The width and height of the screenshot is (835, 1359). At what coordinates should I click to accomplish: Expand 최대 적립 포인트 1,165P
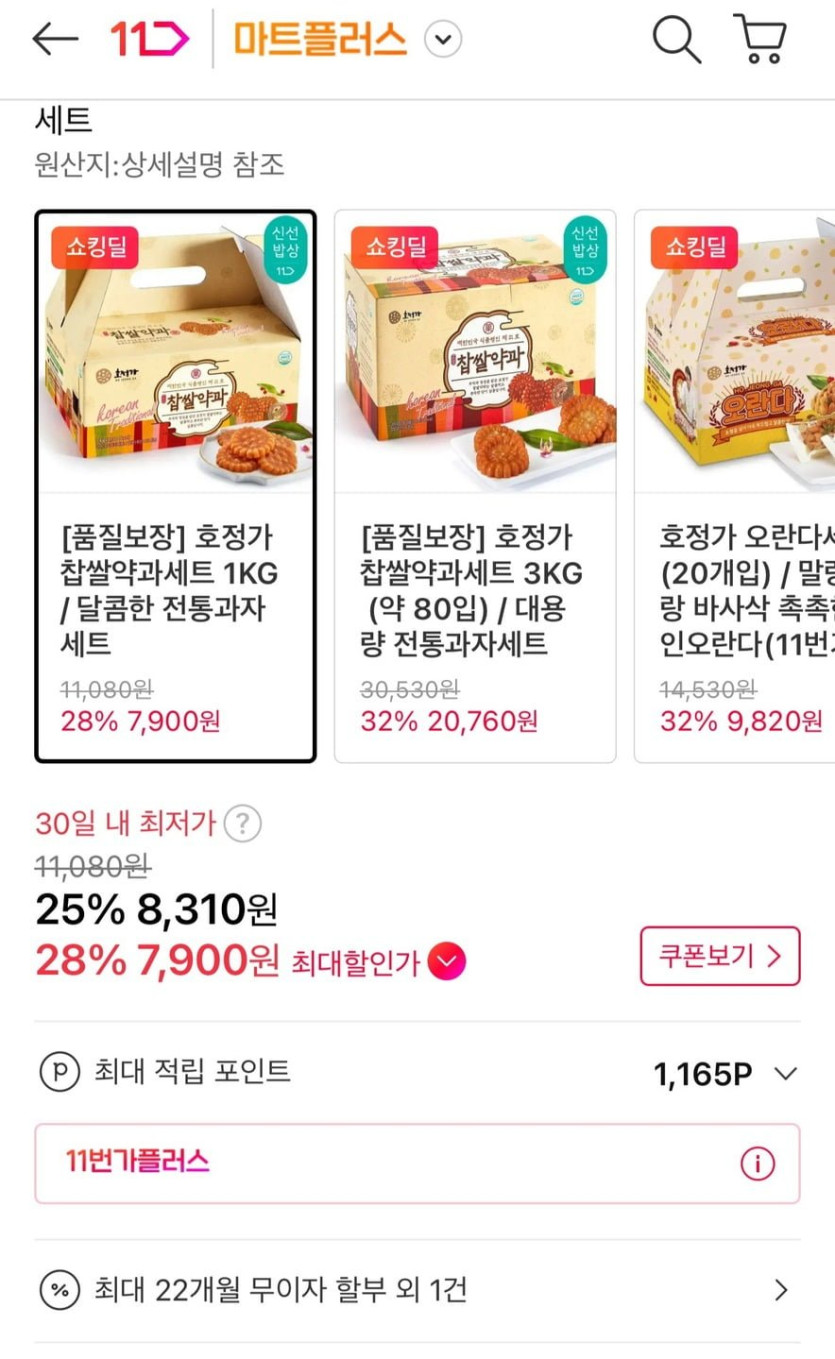[785, 1074]
